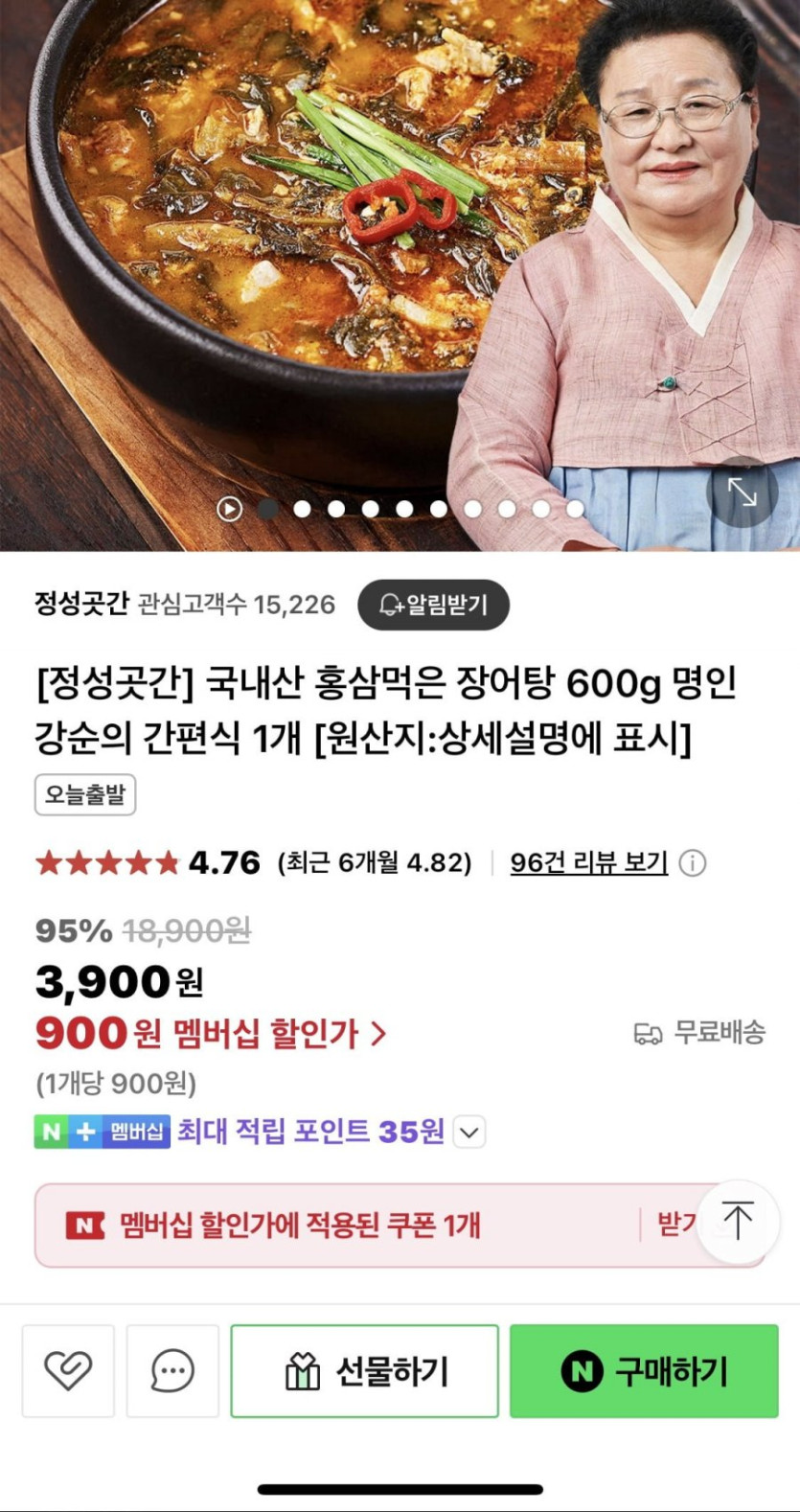Viewport: 800px width, 1512px height.
Task: Tap 구매하기 to purchase
Action: (644, 1371)
